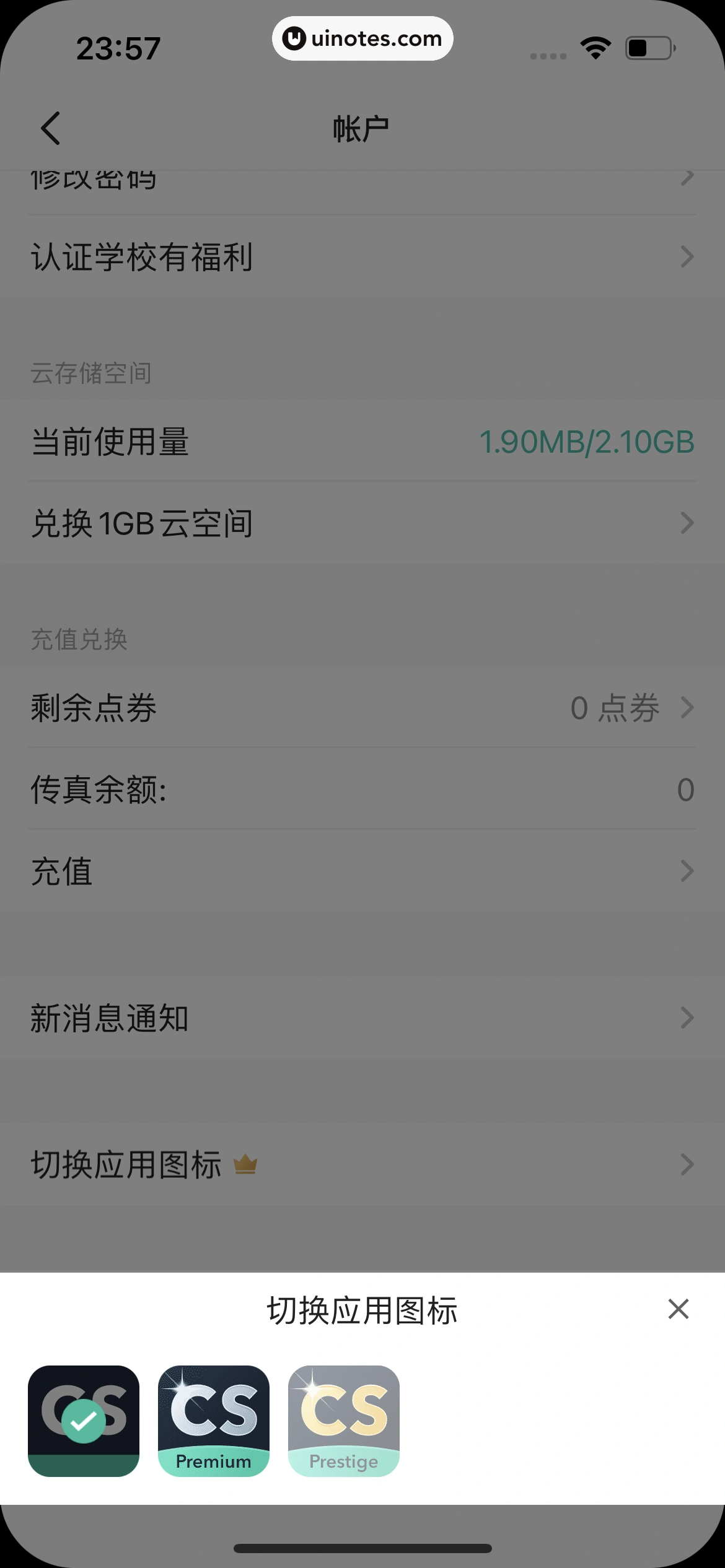
Task: Choose the CS Premium app icon
Action: [214, 1421]
